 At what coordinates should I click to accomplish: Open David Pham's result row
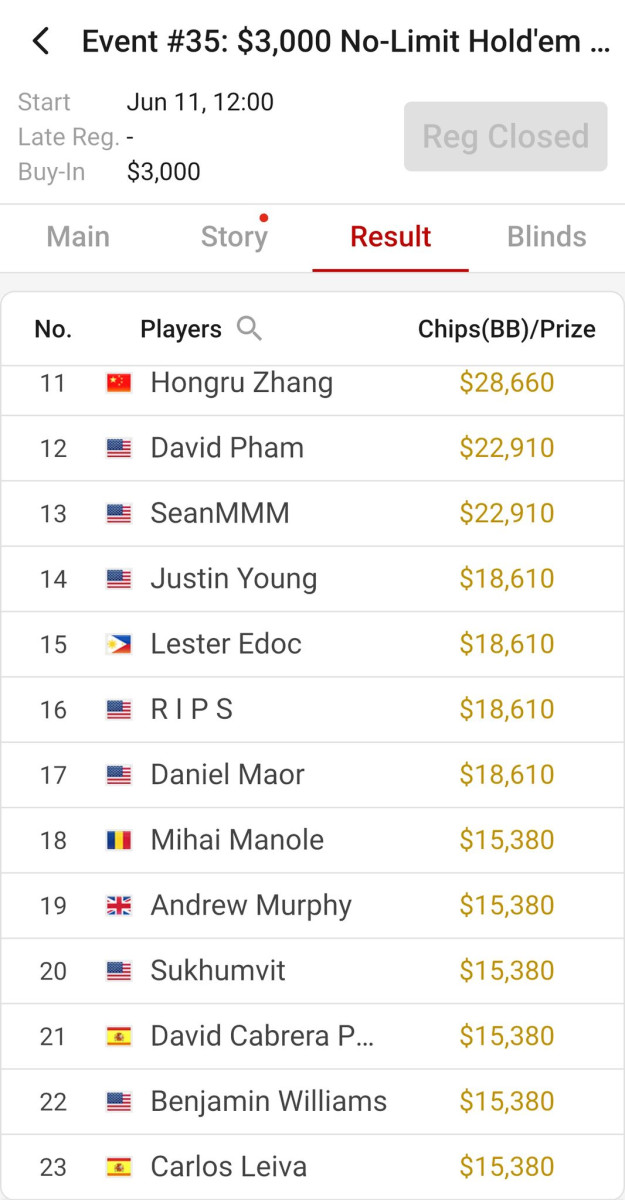[312, 448]
